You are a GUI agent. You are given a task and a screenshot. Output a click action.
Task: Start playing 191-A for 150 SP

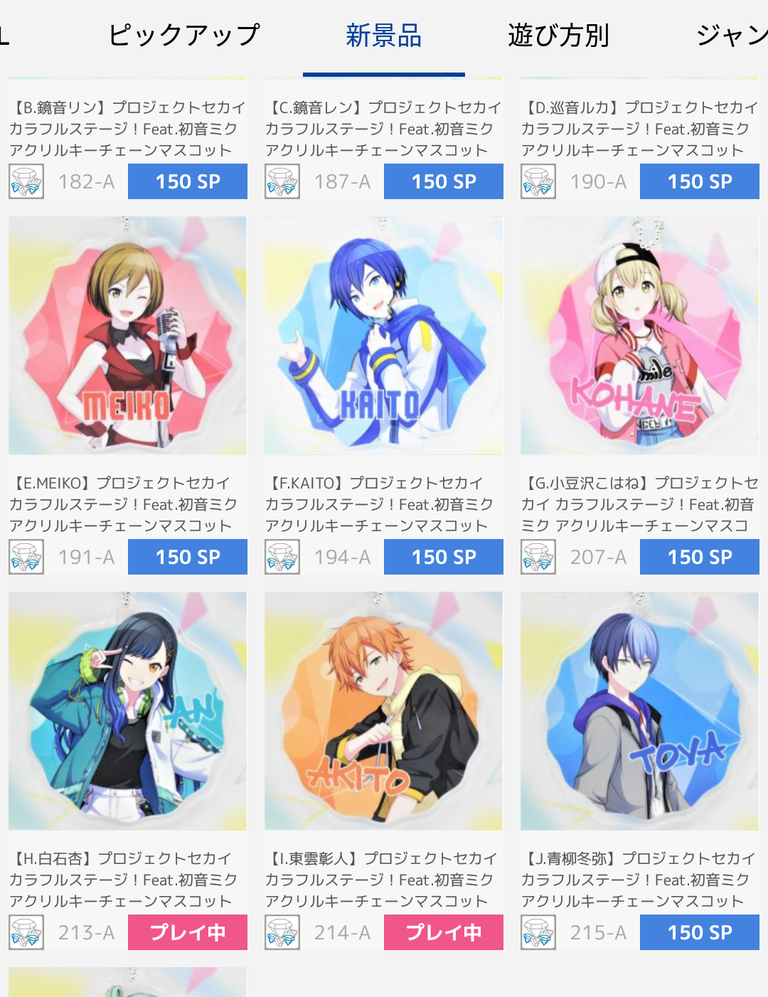point(188,557)
